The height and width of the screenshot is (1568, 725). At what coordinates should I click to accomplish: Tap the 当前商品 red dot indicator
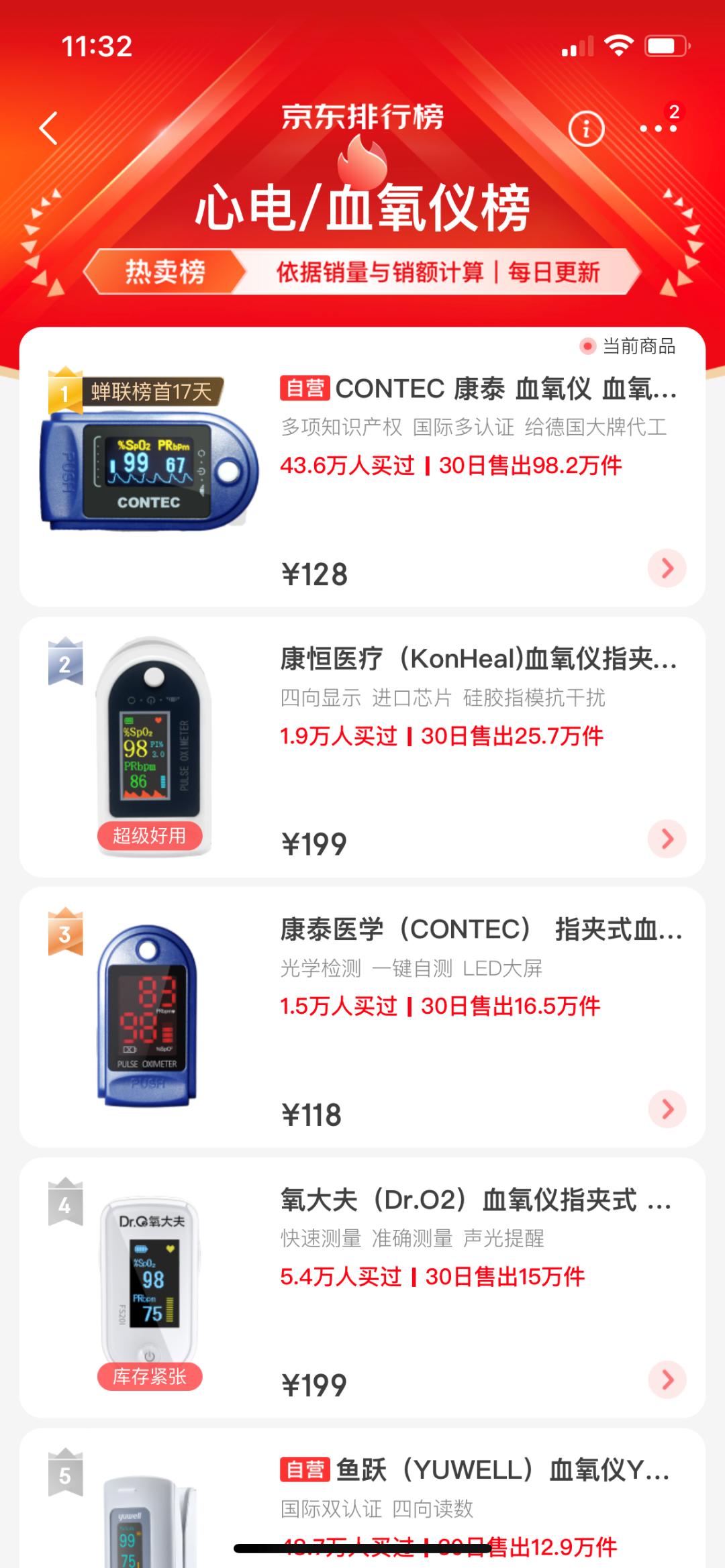coord(587,347)
